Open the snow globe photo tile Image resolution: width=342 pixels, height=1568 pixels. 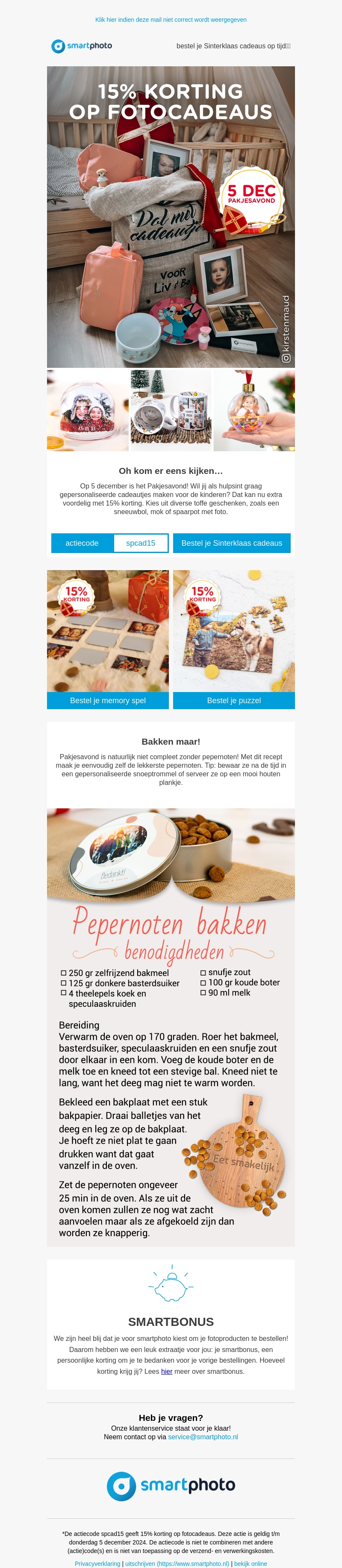point(88,410)
